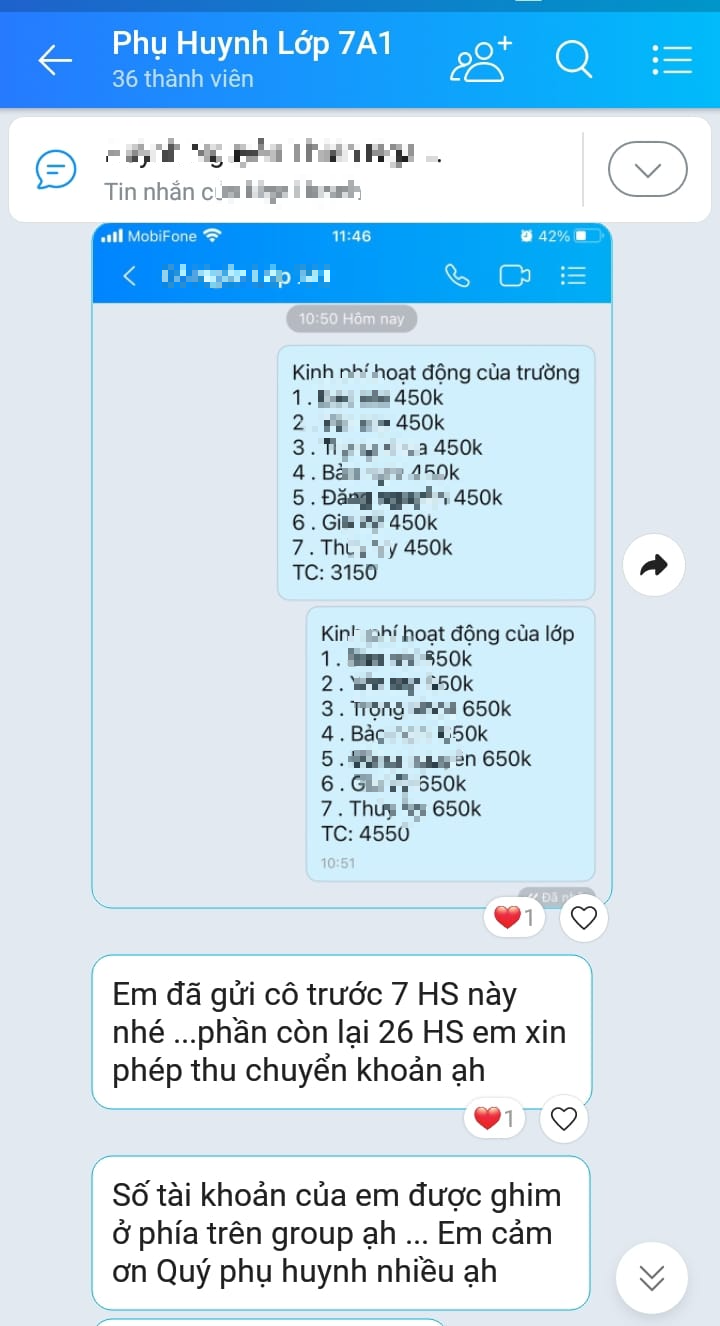
Task: View reactions on the screenshot image
Action: (x=515, y=917)
